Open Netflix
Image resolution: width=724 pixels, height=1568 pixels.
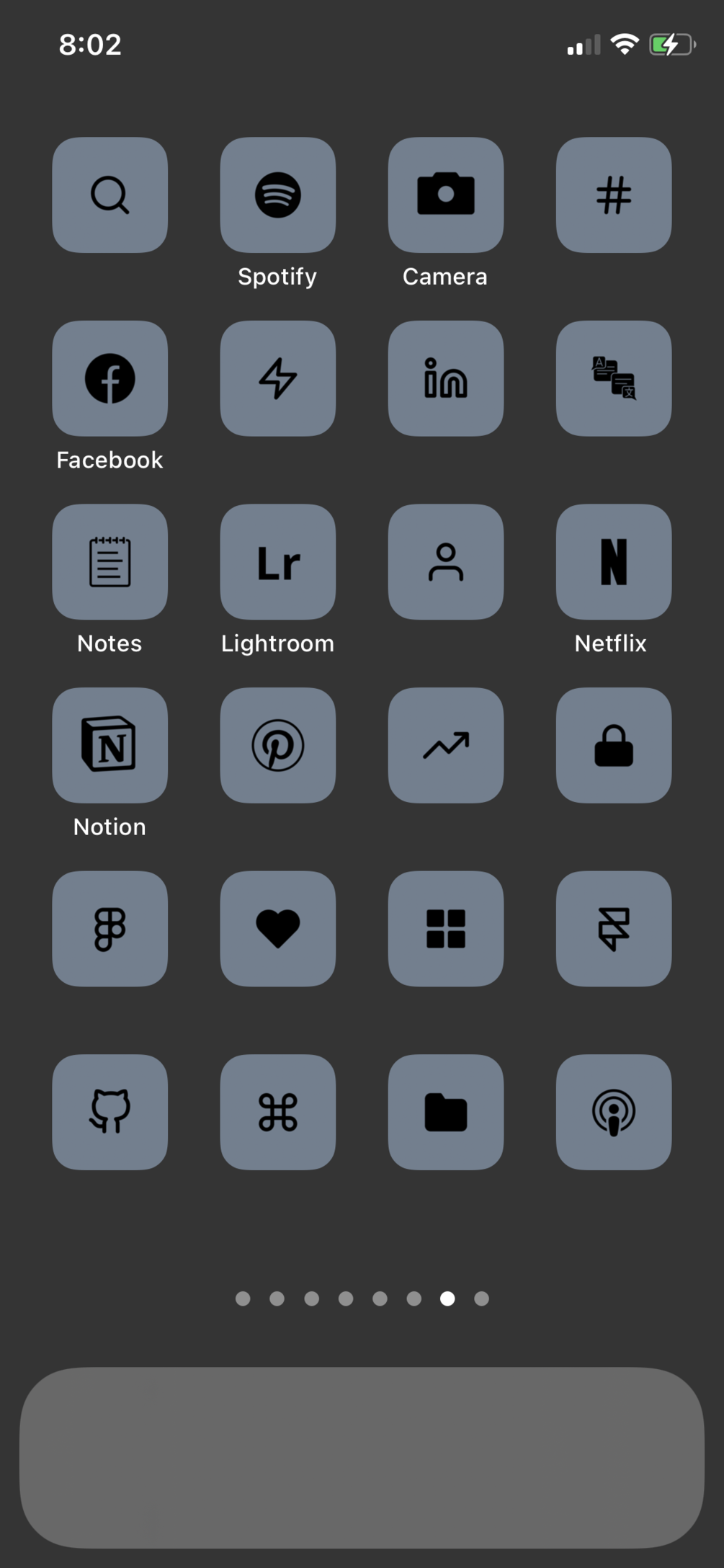click(613, 561)
